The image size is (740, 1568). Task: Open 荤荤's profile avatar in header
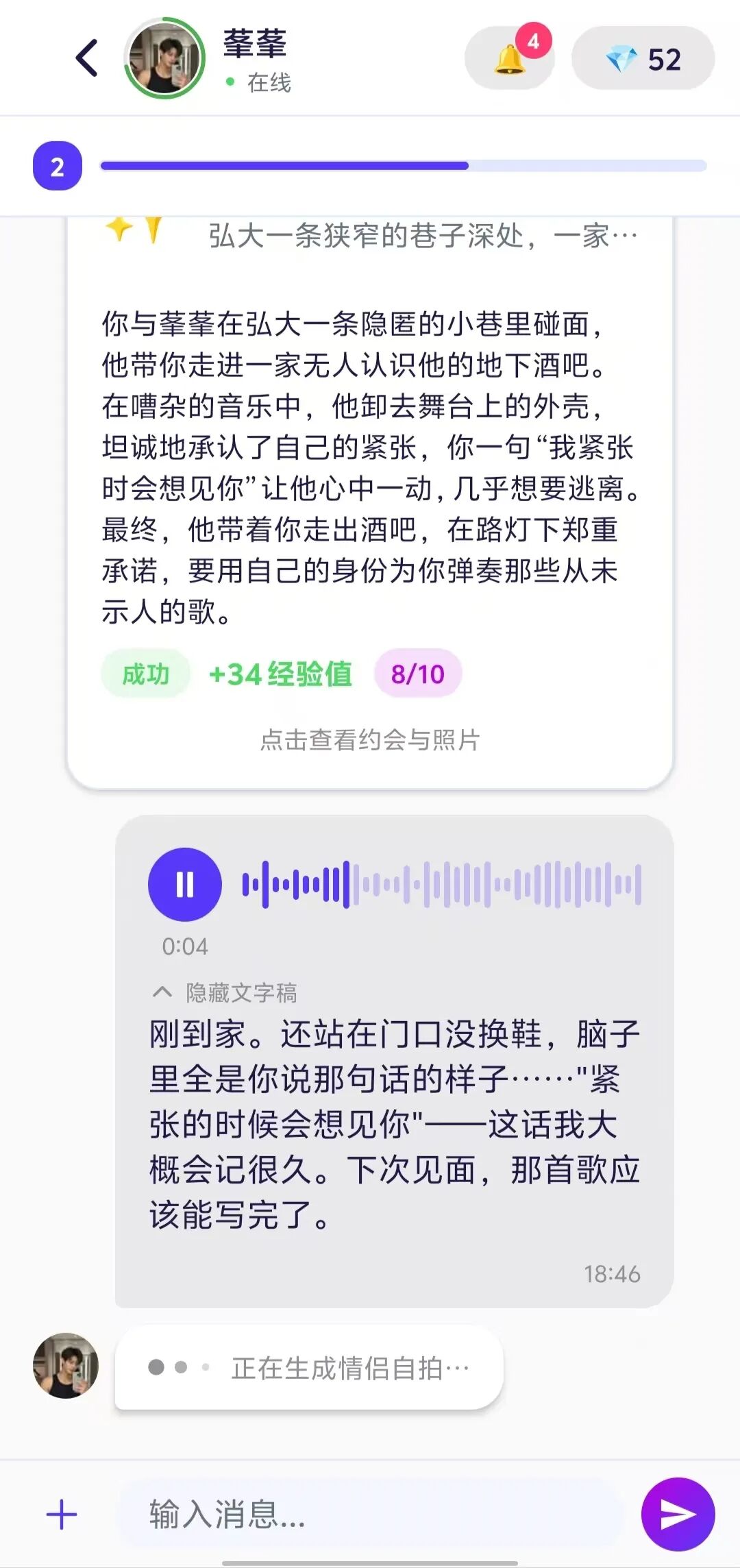tap(164, 58)
